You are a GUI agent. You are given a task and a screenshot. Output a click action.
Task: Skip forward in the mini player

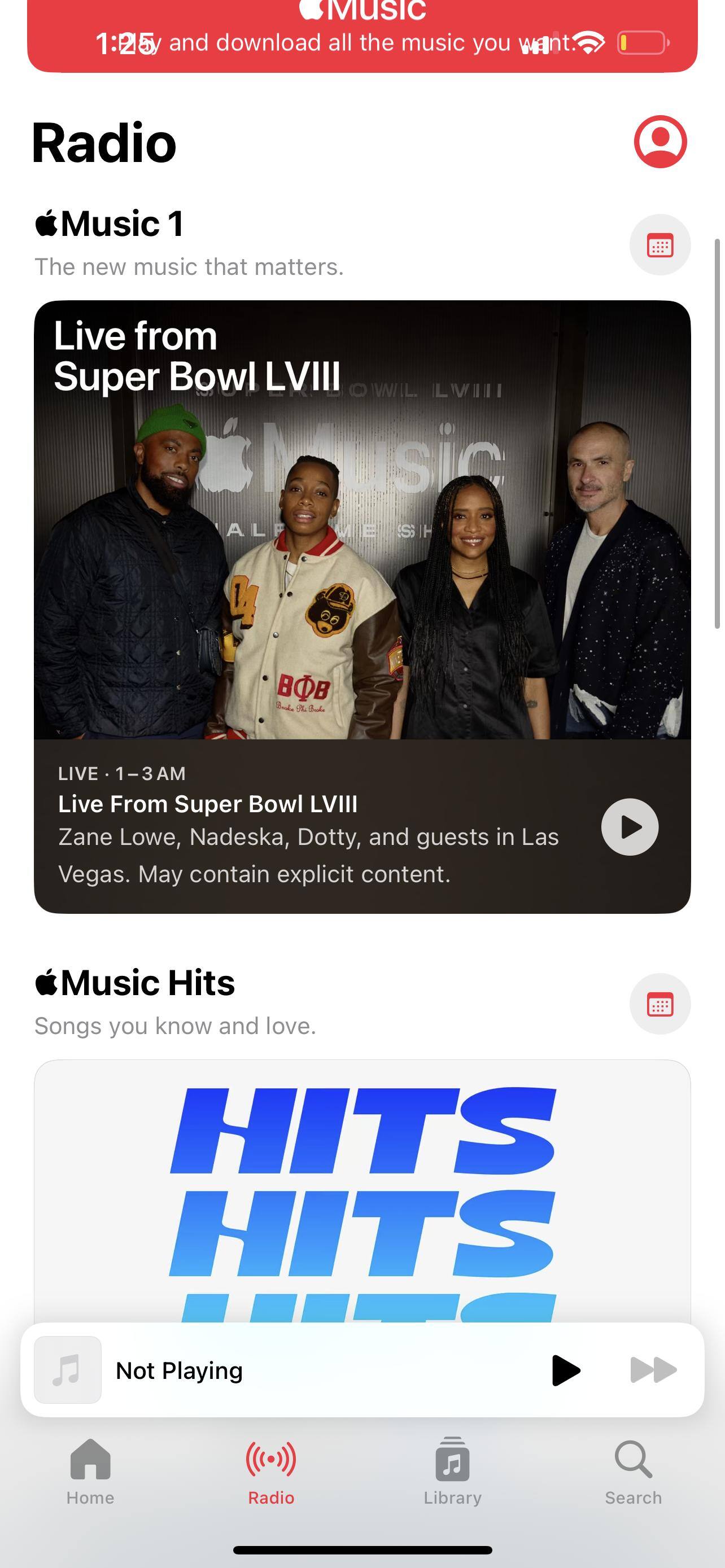tap(653, 1371)
